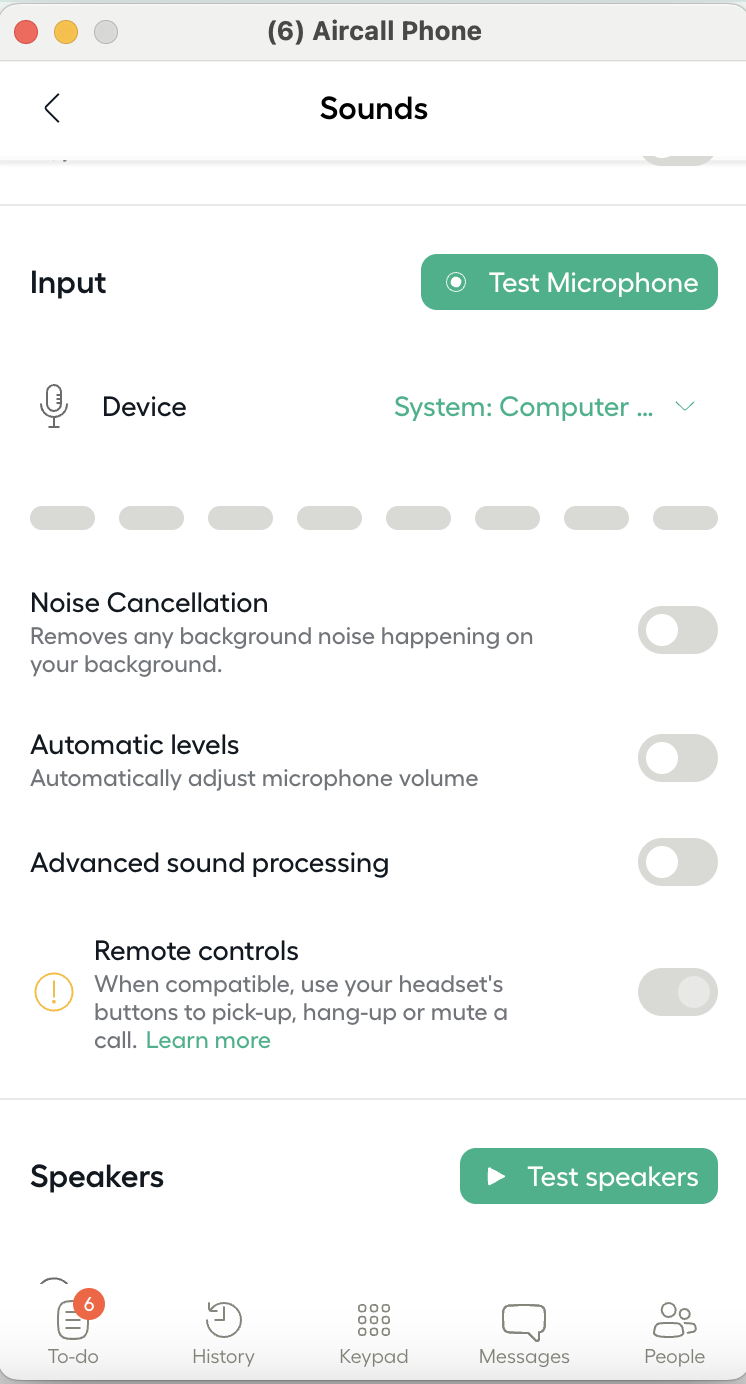
Task: Close the Aircall Phone window
Action: pos(26,32)
